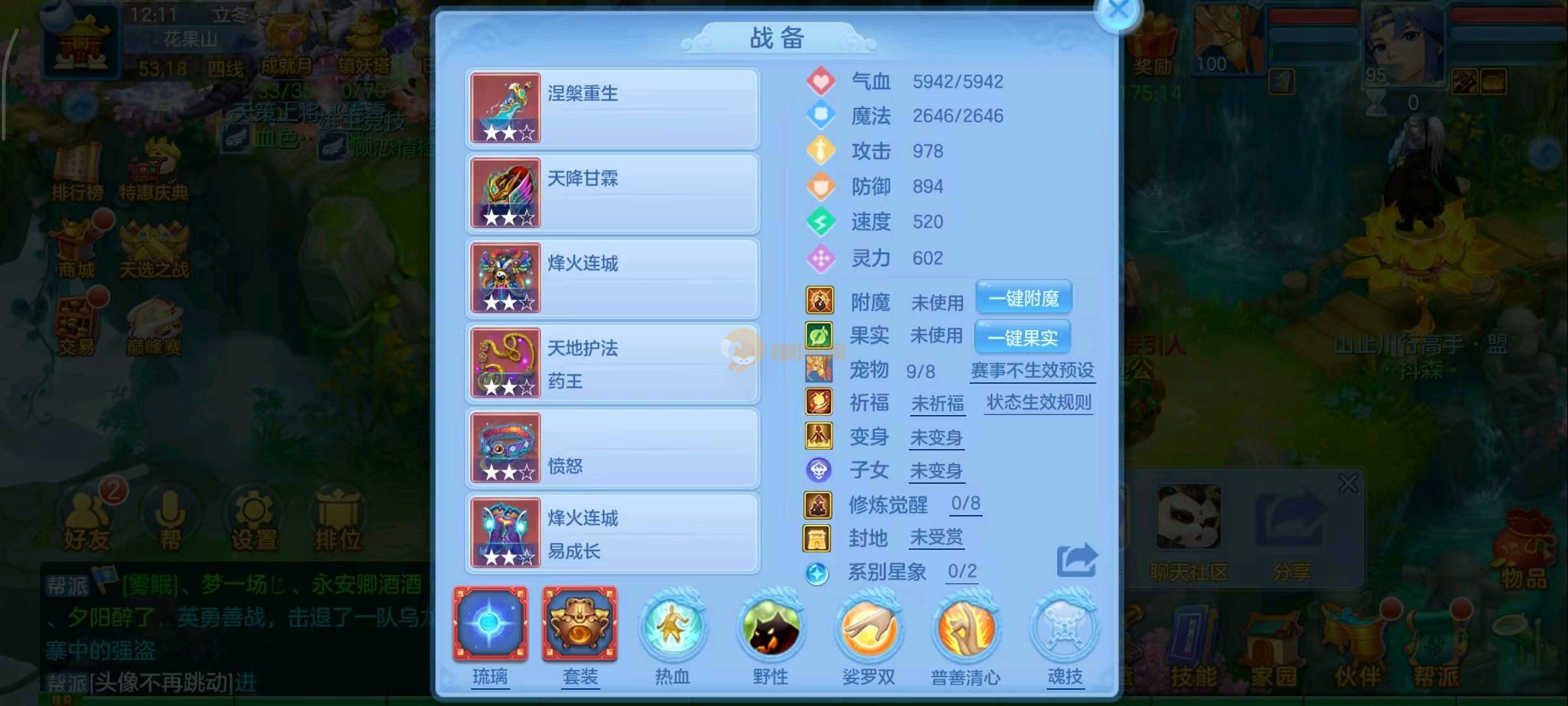This screenshot has width=1568, height=706.
Task: Open the 系别星象 0/2 link
Action: tap(962, 571)
